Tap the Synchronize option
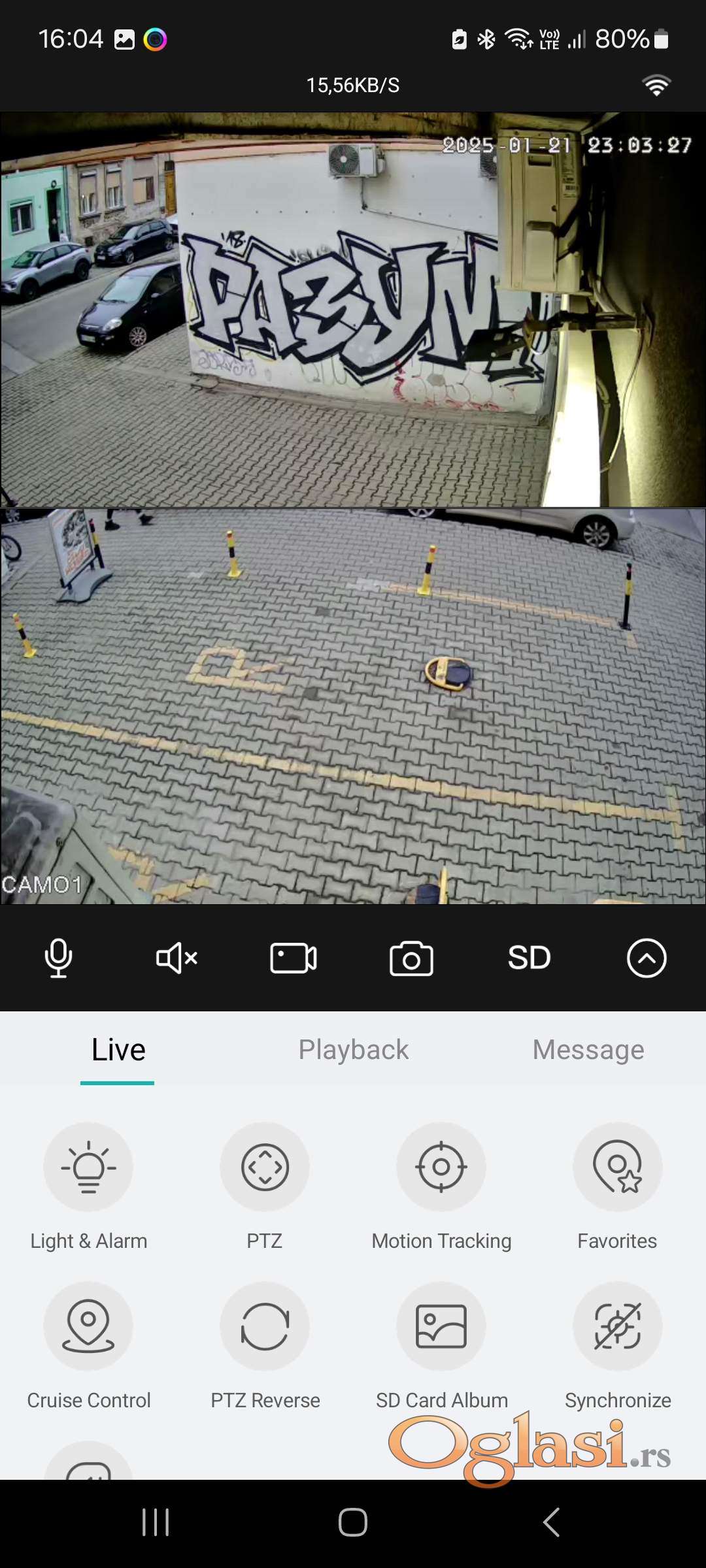Screen dimensions: 706x1568 [618, 1326]
